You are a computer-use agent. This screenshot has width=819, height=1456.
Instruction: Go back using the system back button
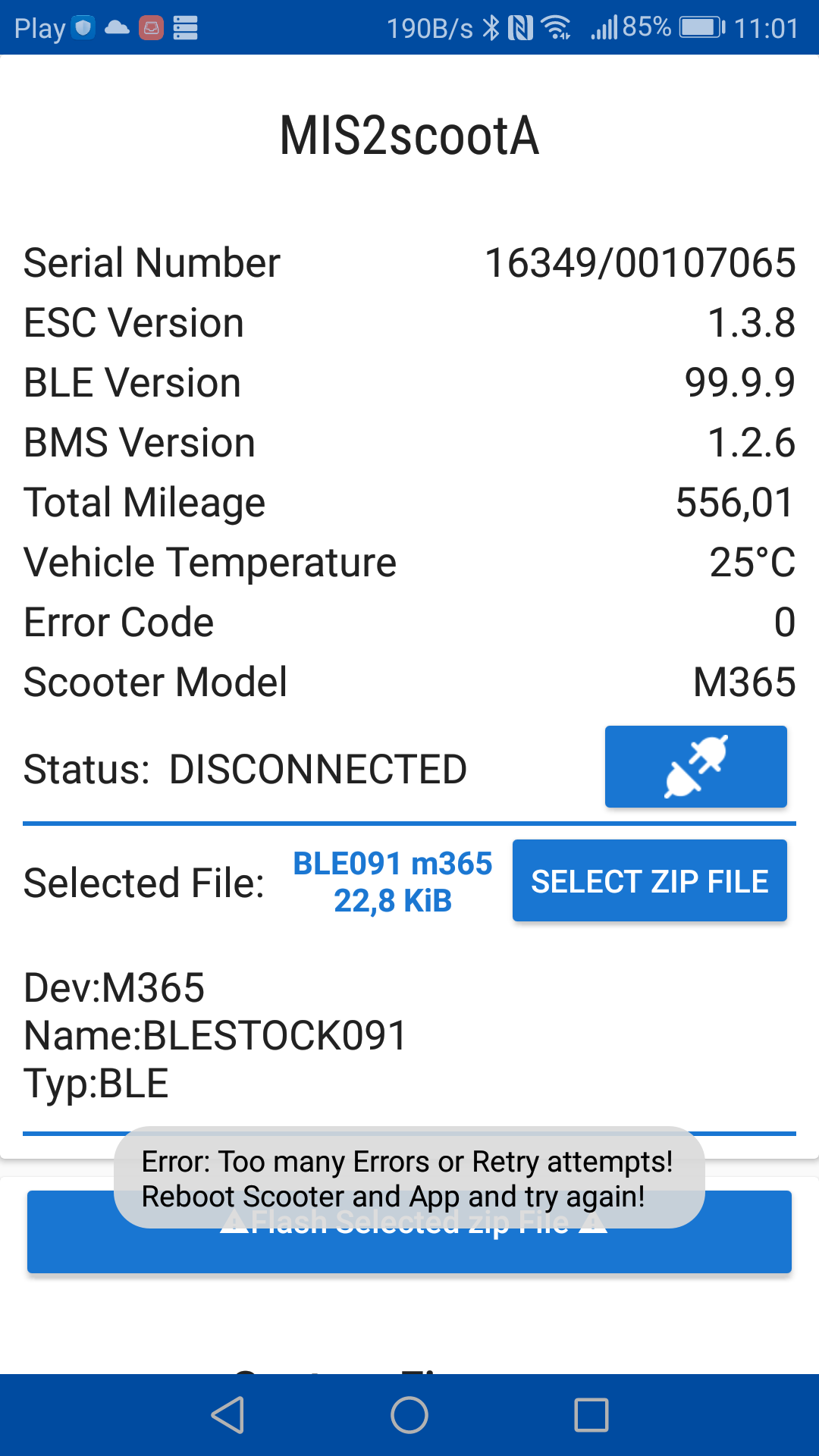tap(227, 1415)
